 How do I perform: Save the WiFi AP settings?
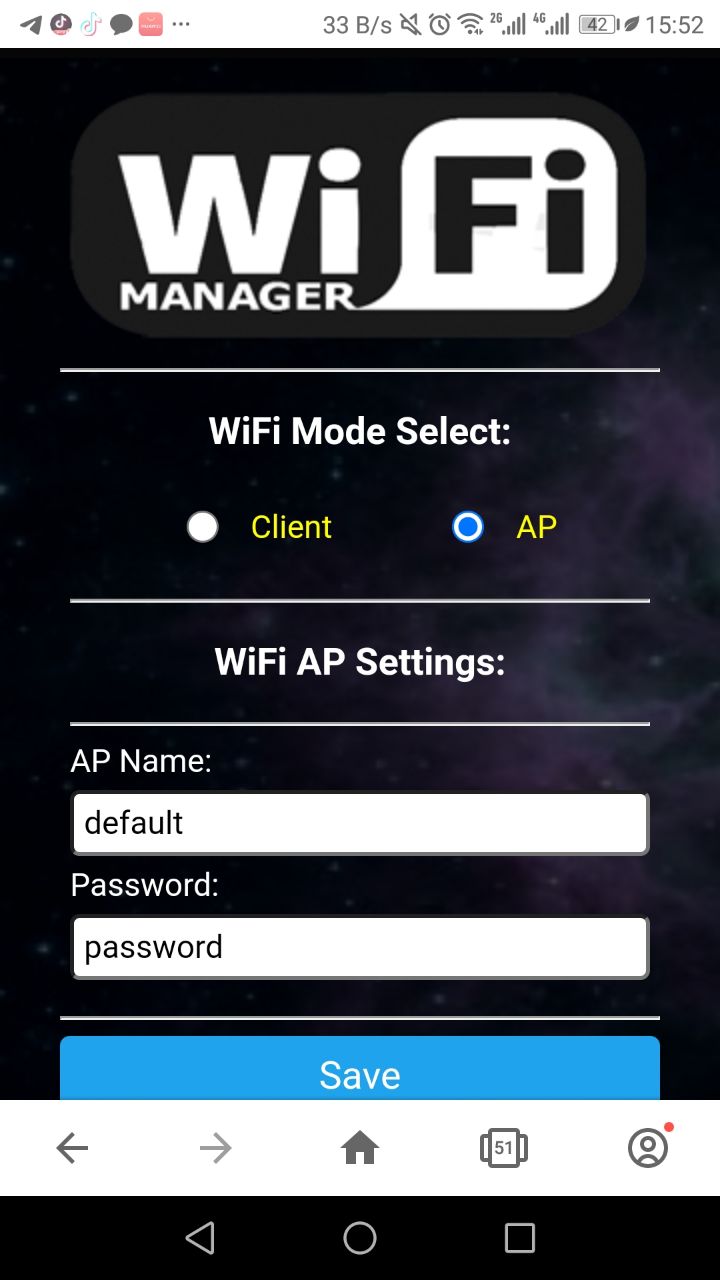360,1072
